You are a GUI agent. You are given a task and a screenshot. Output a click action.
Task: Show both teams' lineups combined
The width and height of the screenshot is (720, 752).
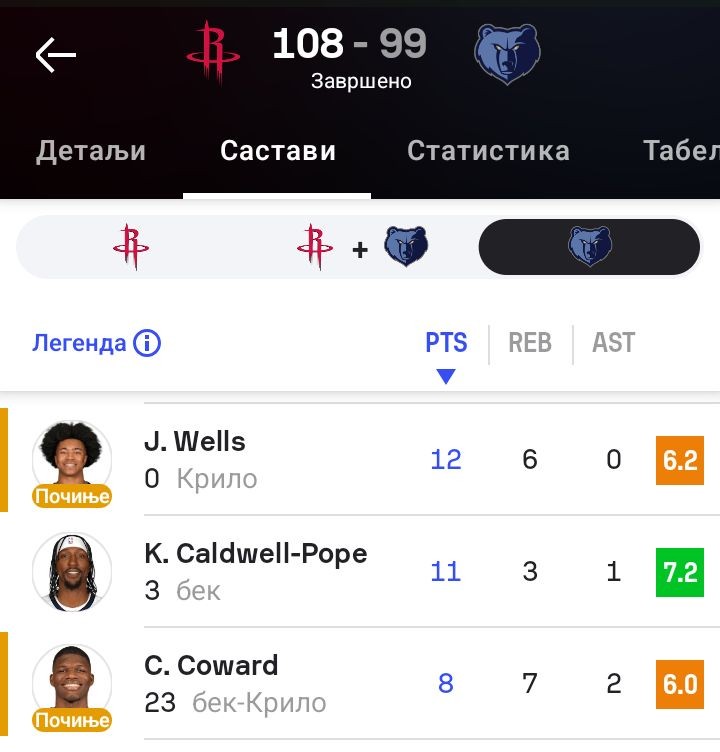(361, 247)
